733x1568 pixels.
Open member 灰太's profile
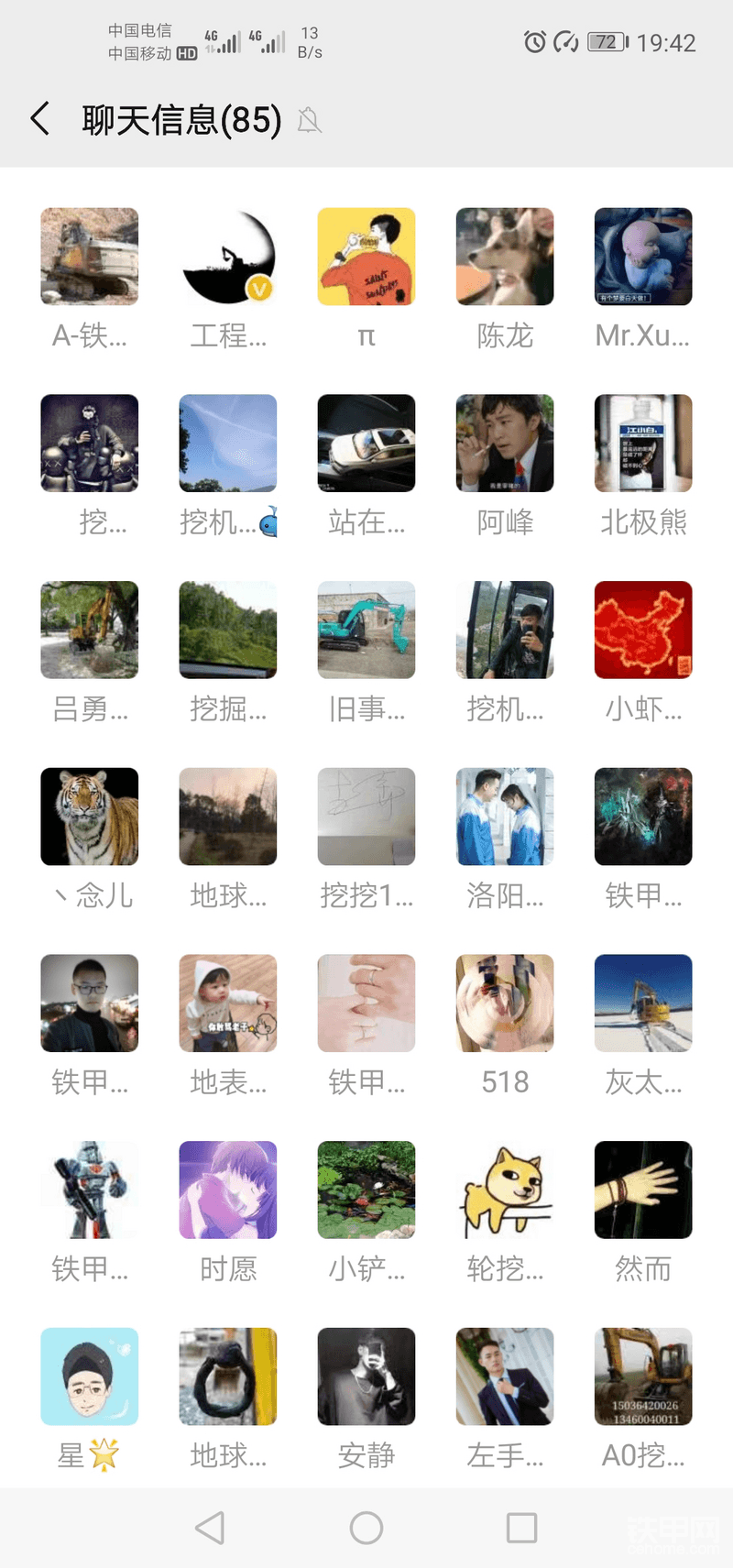coord(642,1003)
